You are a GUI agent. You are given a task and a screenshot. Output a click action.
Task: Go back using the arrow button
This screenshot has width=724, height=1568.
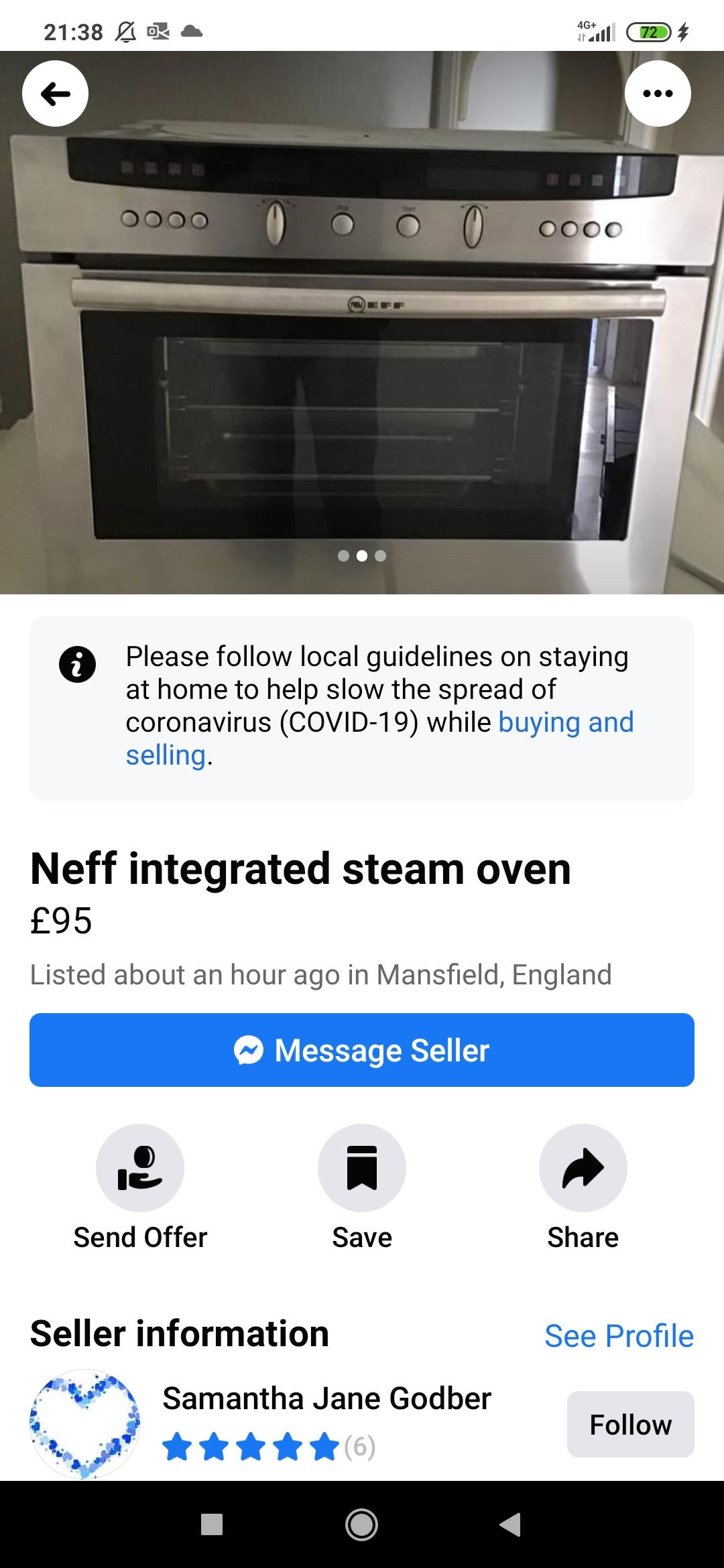click(55, 94)
